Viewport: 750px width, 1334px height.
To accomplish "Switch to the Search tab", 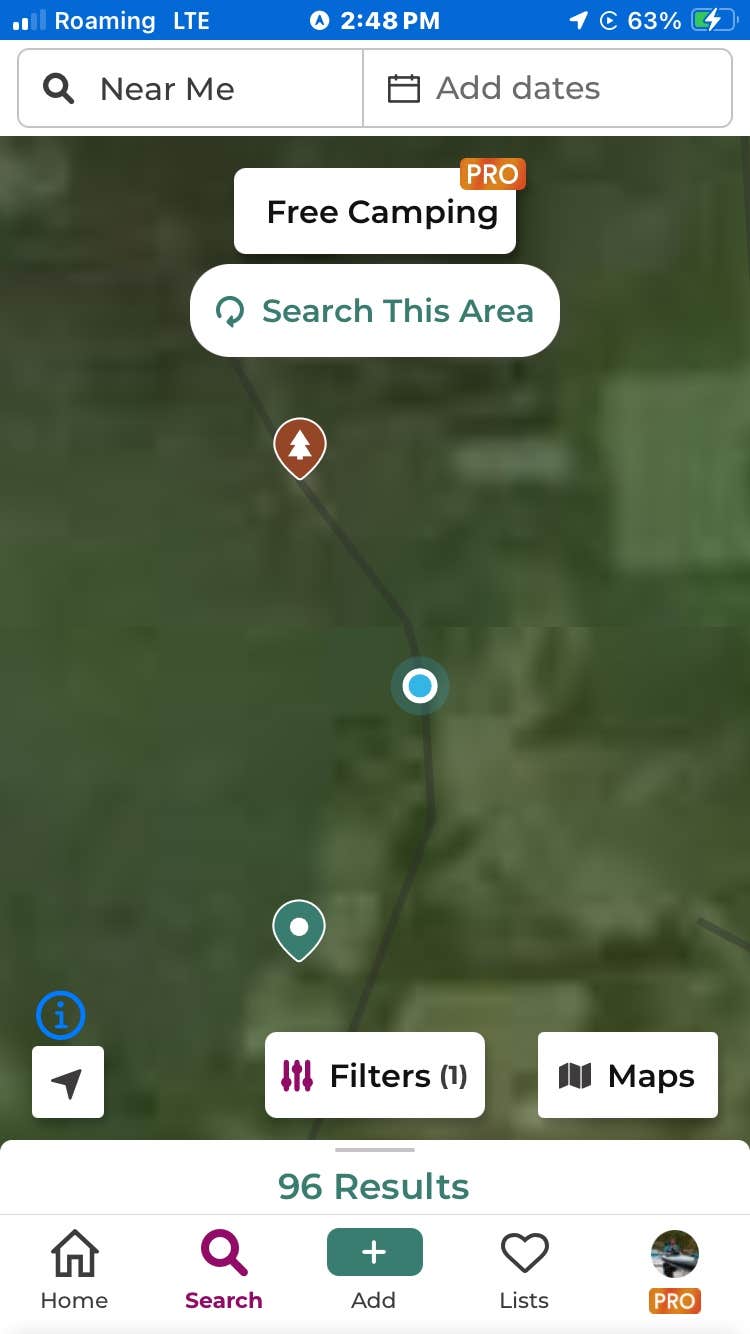I will (x=223, y=1270).
